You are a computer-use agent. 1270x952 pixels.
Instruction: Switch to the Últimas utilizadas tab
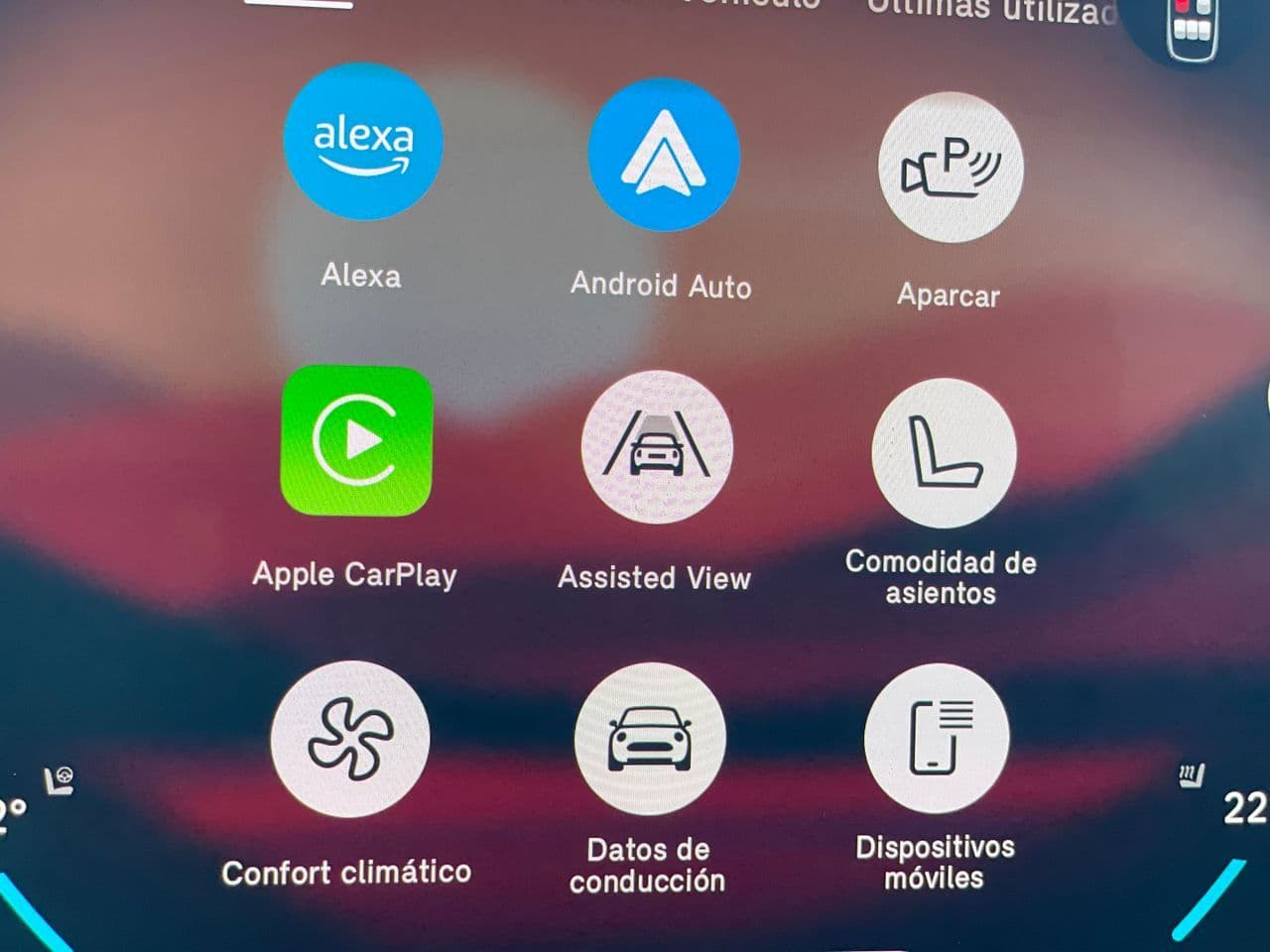coord(990,10)
